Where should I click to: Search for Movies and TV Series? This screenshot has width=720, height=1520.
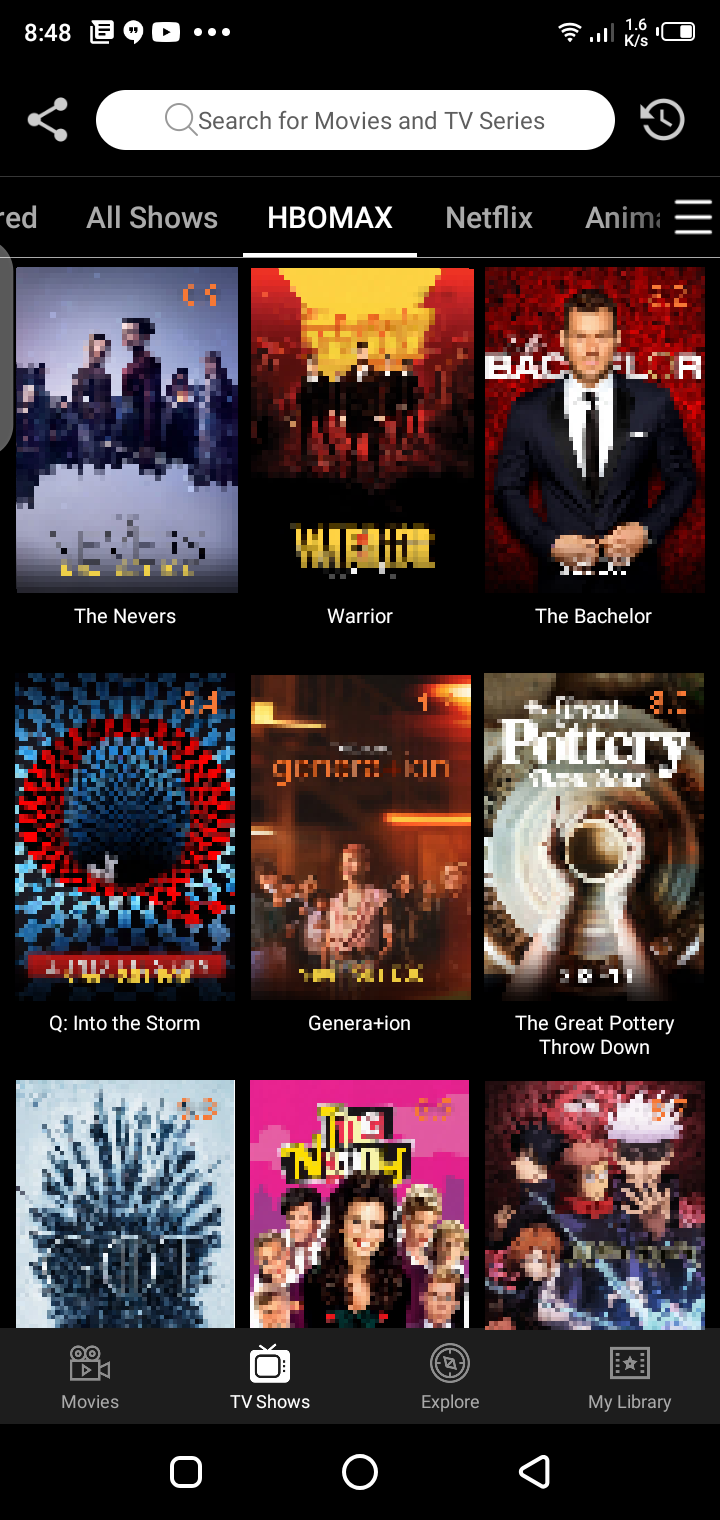pyautogui.click(x=355, y=120)
